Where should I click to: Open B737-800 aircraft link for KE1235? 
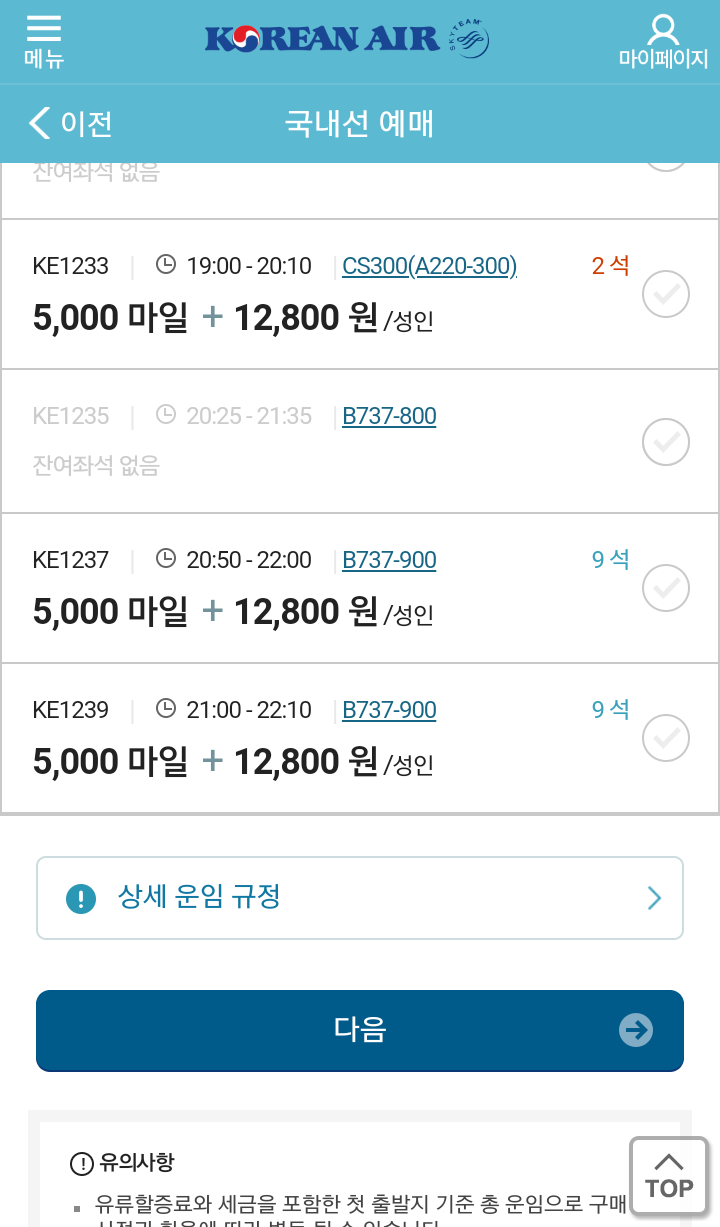tap(389, 416)
